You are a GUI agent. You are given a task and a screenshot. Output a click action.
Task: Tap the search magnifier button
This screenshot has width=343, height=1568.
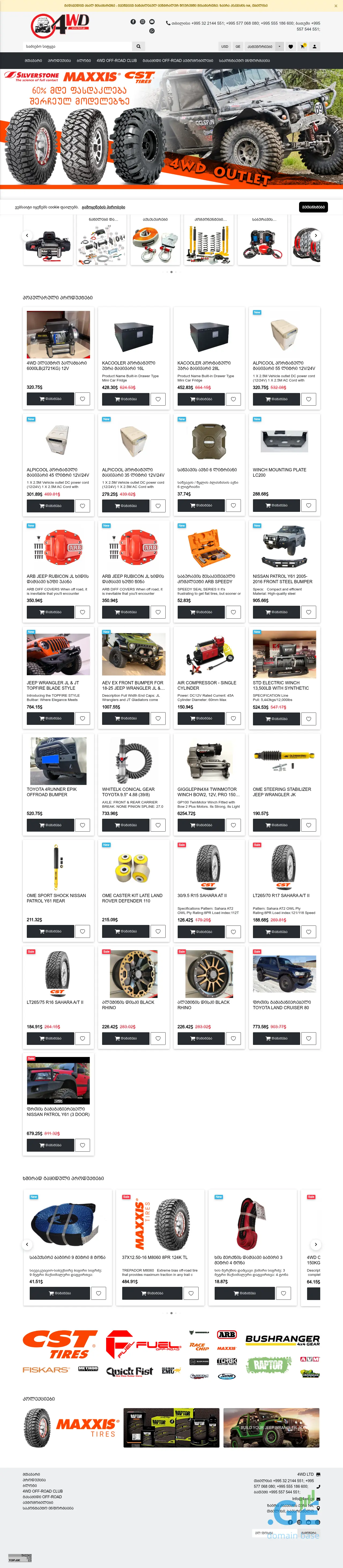click(139, 46)
